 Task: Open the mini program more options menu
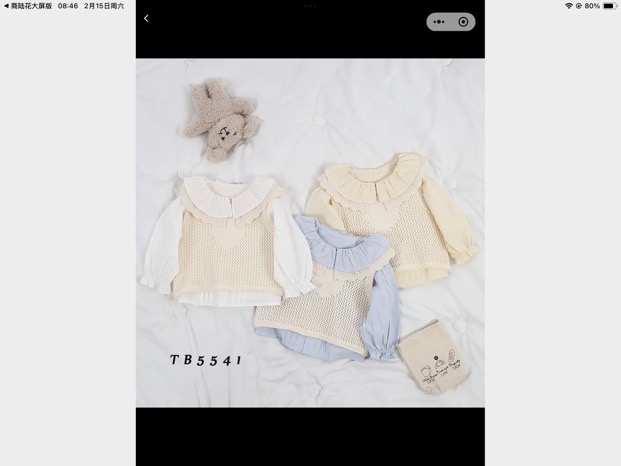(440, 21)
